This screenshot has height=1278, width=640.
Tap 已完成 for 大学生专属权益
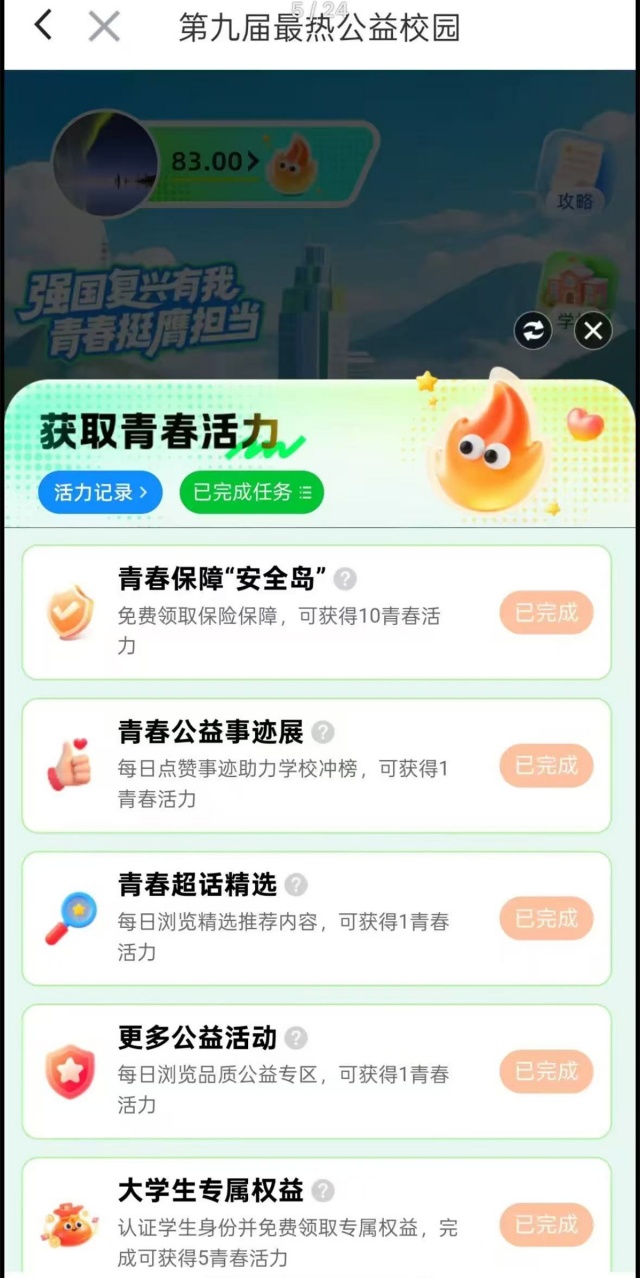tap(546, 1225)
